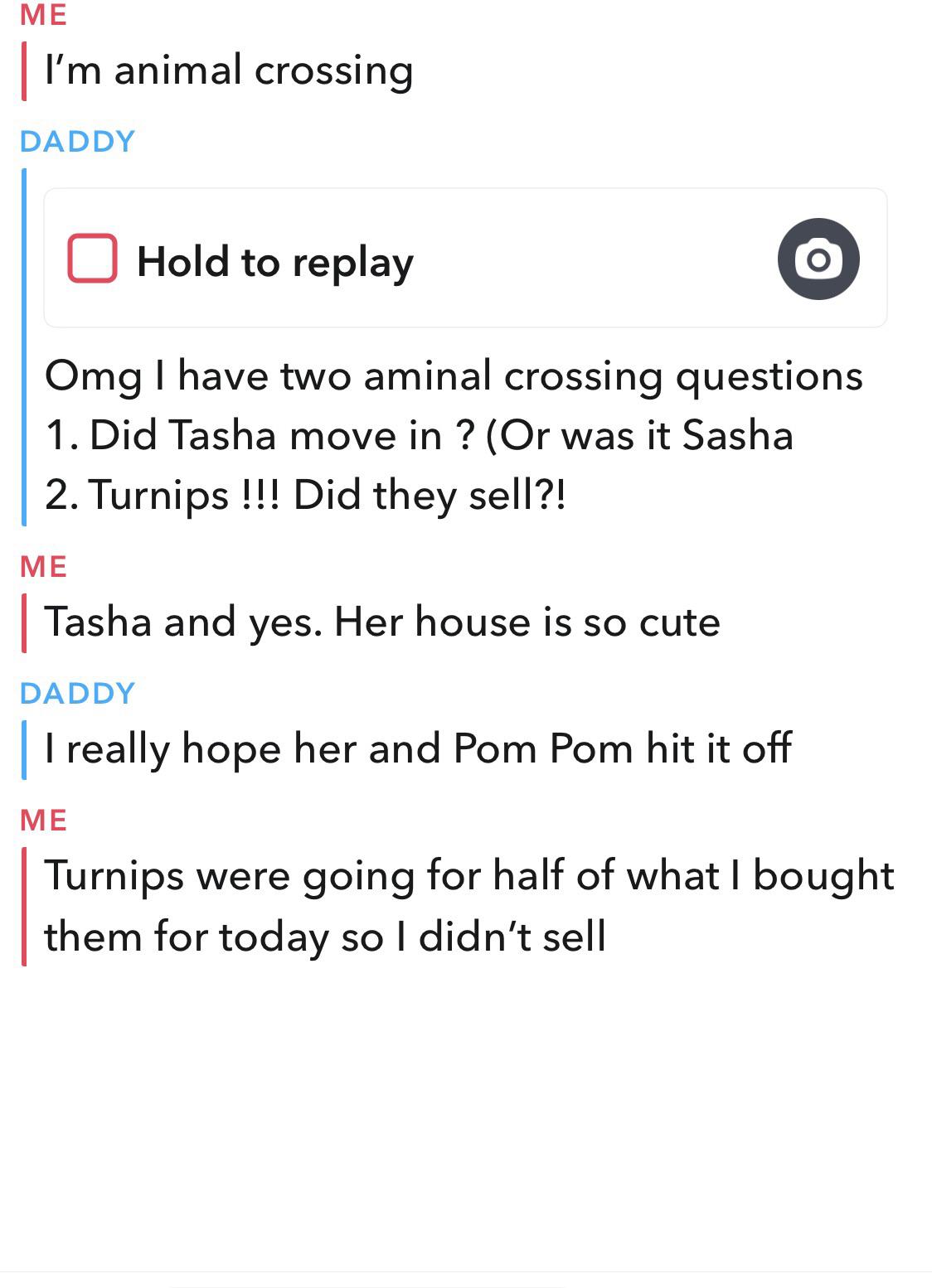932x1288 pixels.
Task: Open camera to reply to snap
Action: (x=818, y=259)
